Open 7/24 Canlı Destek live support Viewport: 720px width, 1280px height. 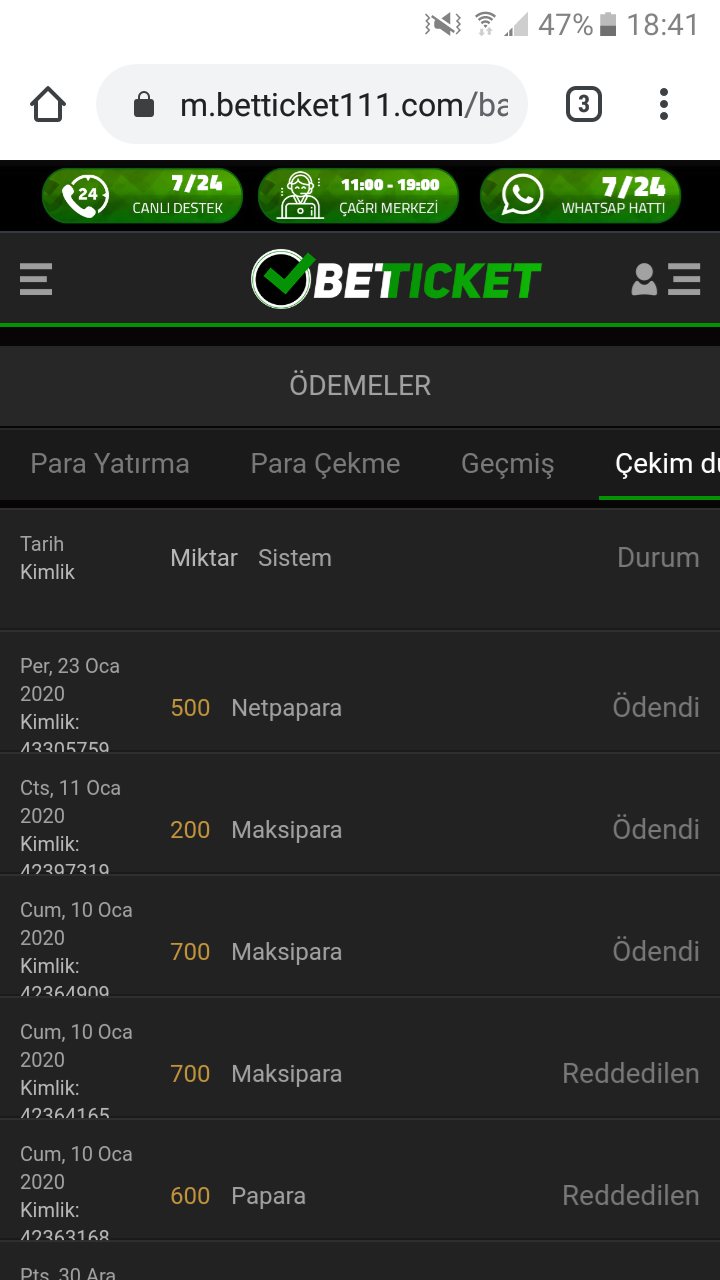pos(142,195)
